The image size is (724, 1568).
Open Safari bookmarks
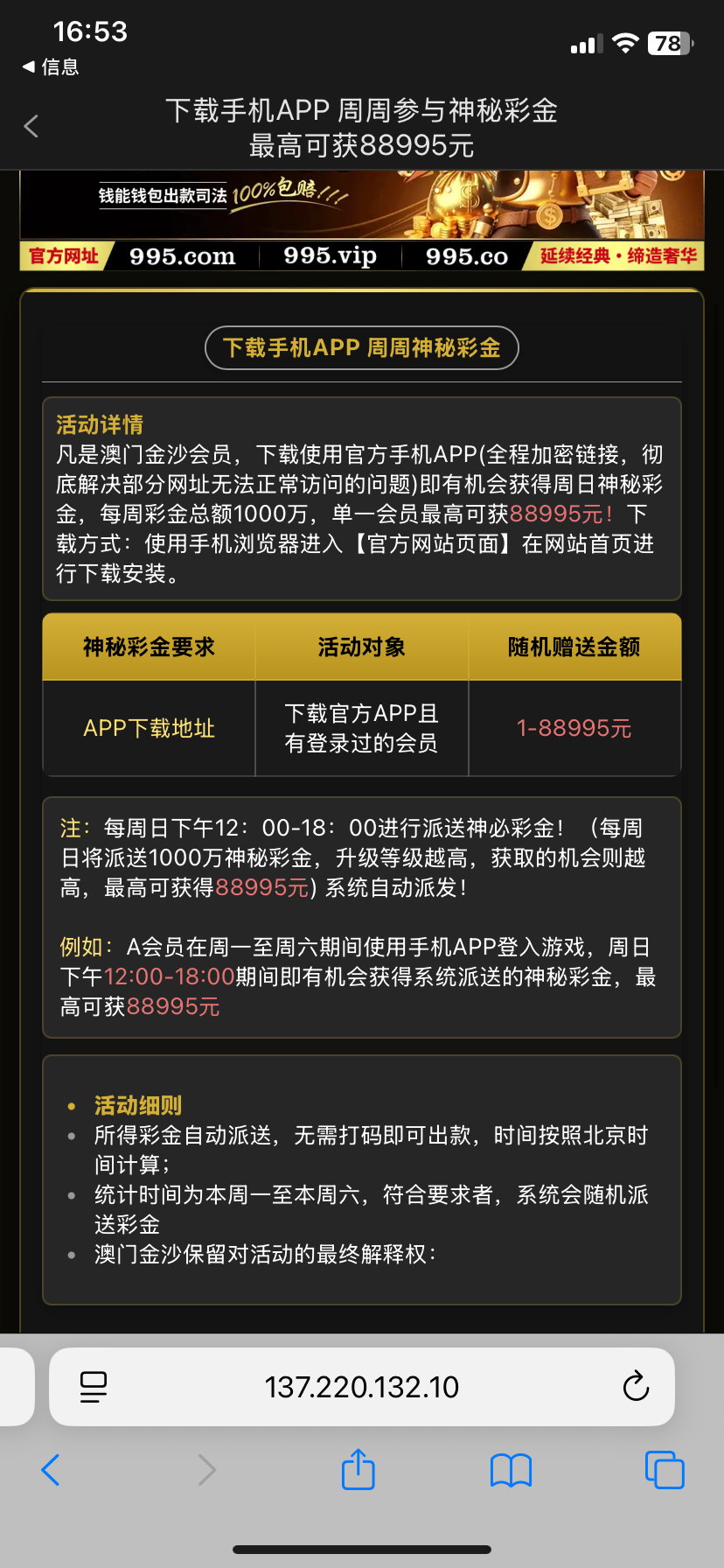511,1470
